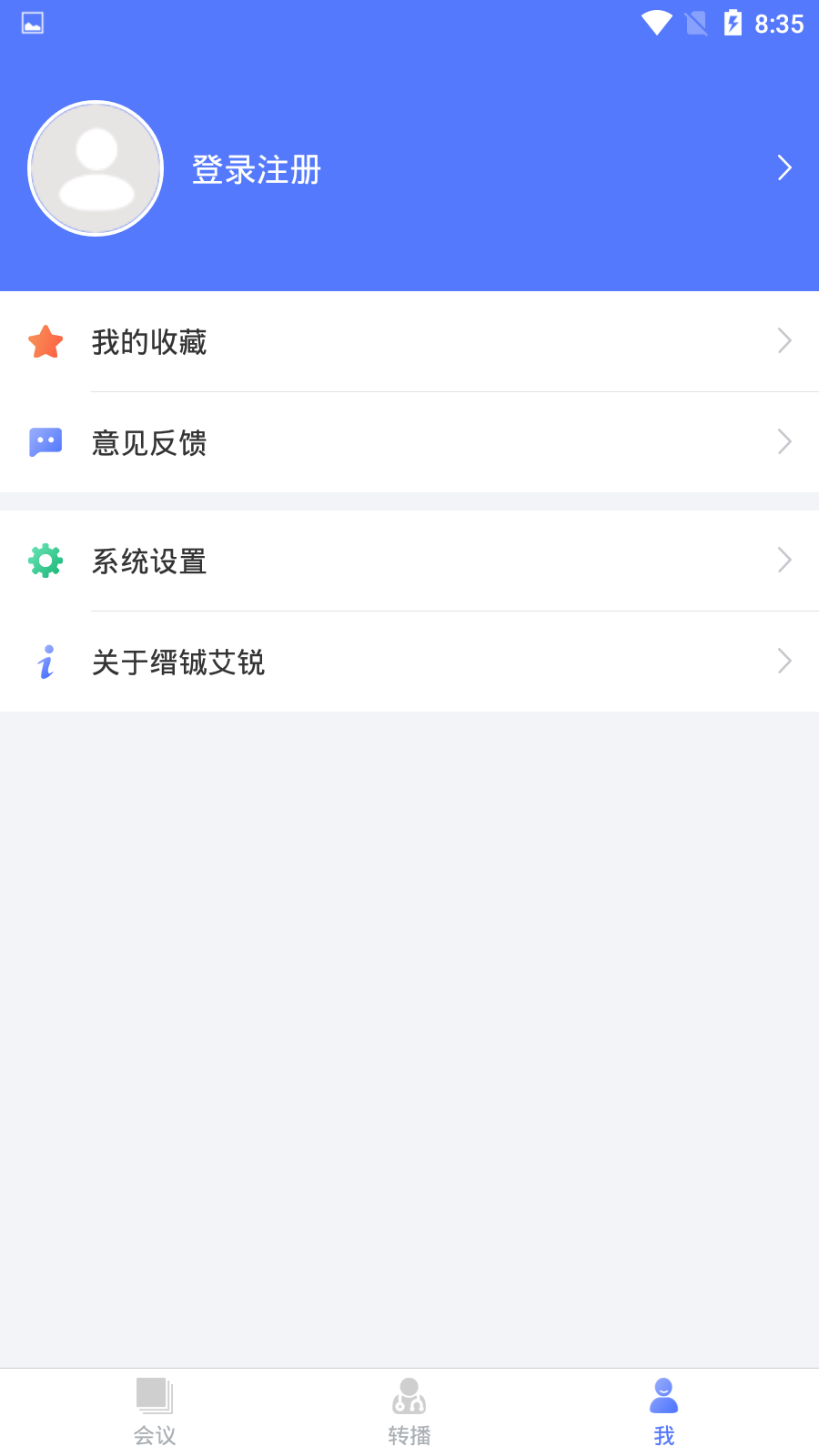The height and width of the screenshot is (1456, 819).
Task: Tap 系统设置 to open system settings
Action: click(x=150, y=561)
